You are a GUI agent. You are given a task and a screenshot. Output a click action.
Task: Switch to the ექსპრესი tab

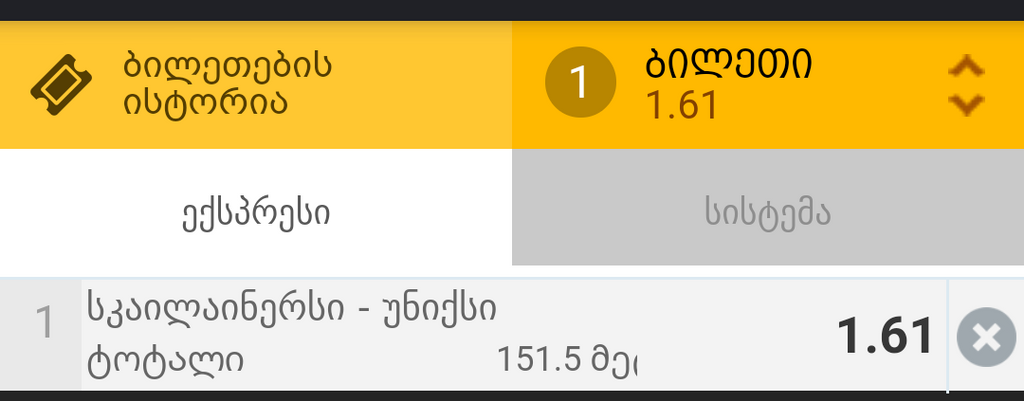tap(256, 213)
